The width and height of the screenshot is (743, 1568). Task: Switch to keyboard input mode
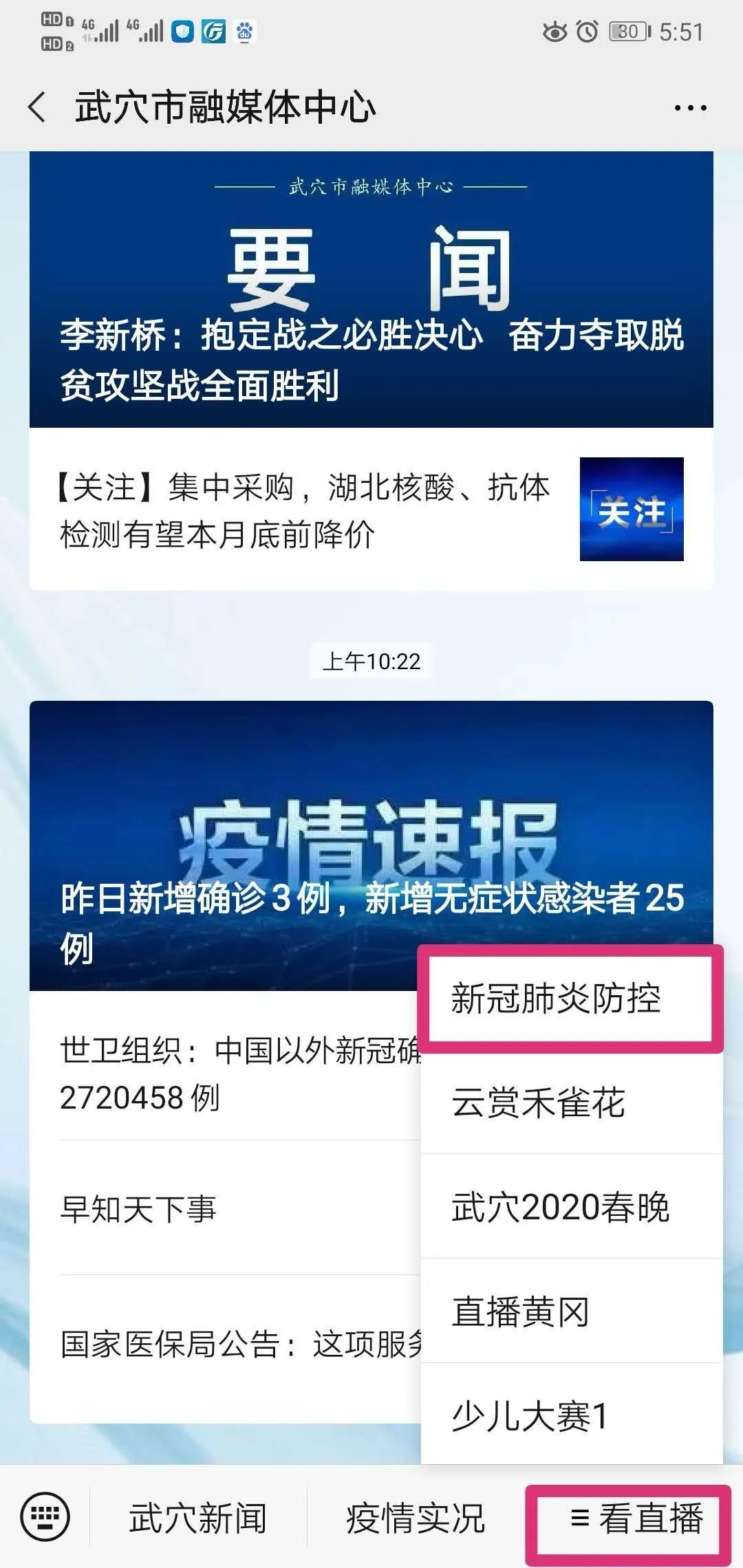click(x=45, y=1517)
